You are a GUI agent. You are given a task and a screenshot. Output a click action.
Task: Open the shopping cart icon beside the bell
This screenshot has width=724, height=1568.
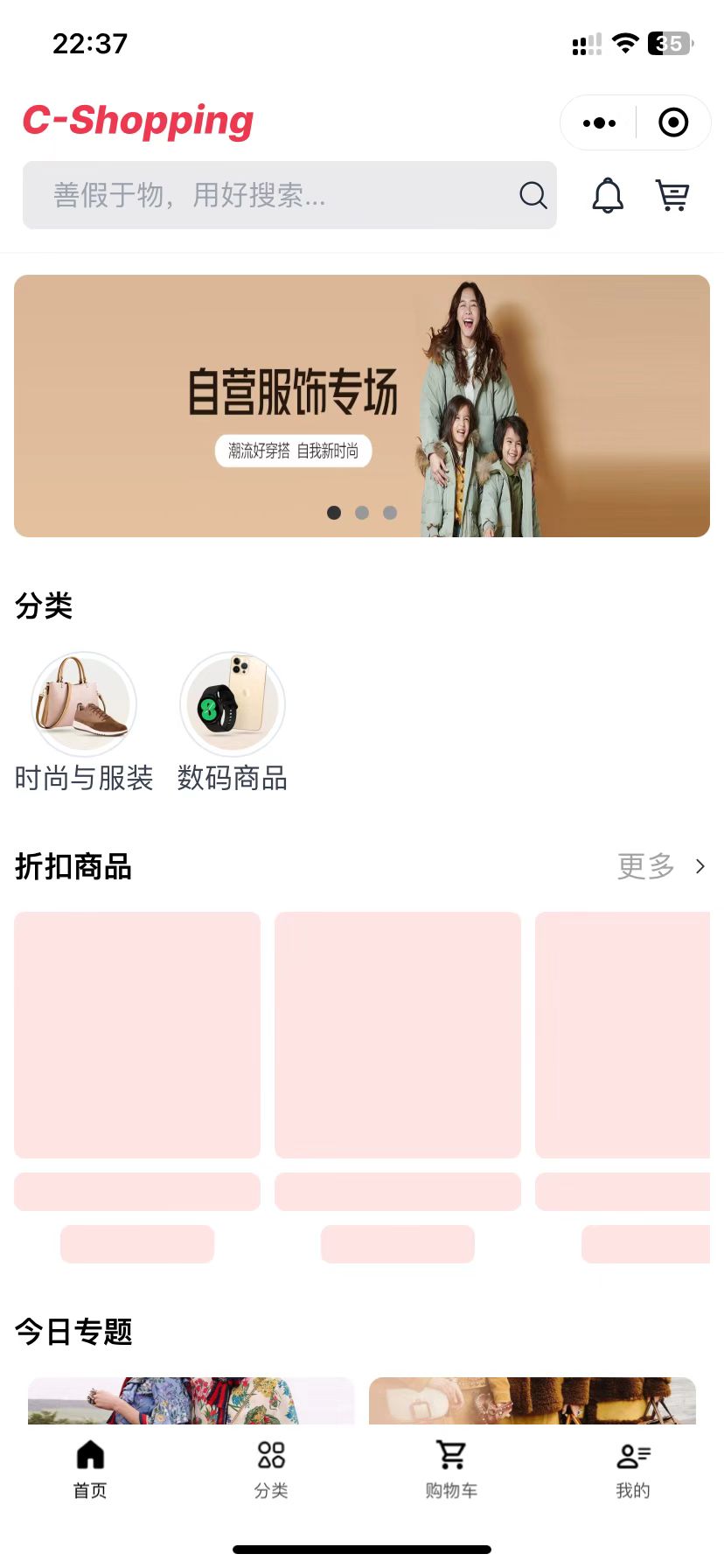(x=672, y=195)
